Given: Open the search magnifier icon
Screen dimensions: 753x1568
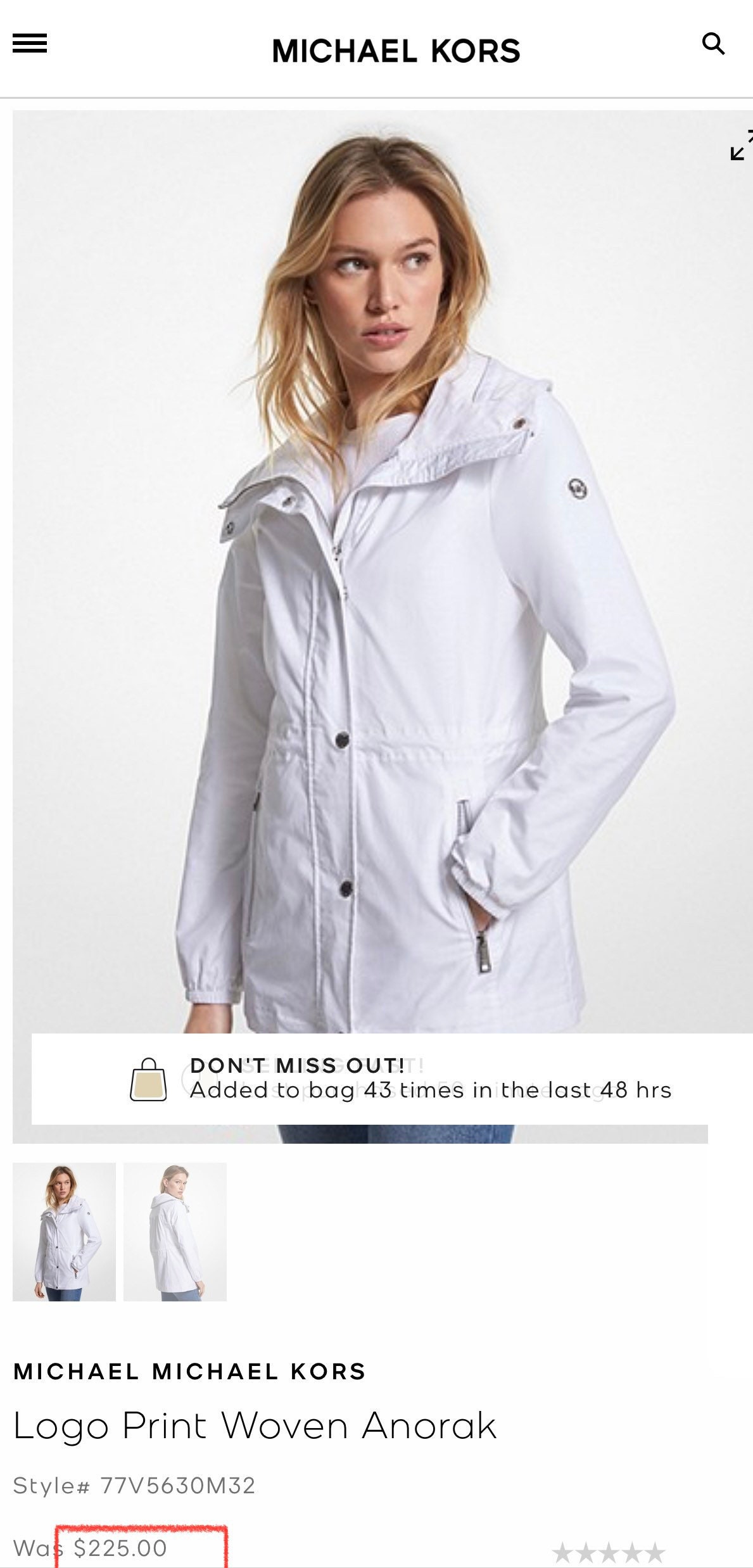Looking at the screenshot, I should pyautogui.click(x=714, y=44).
